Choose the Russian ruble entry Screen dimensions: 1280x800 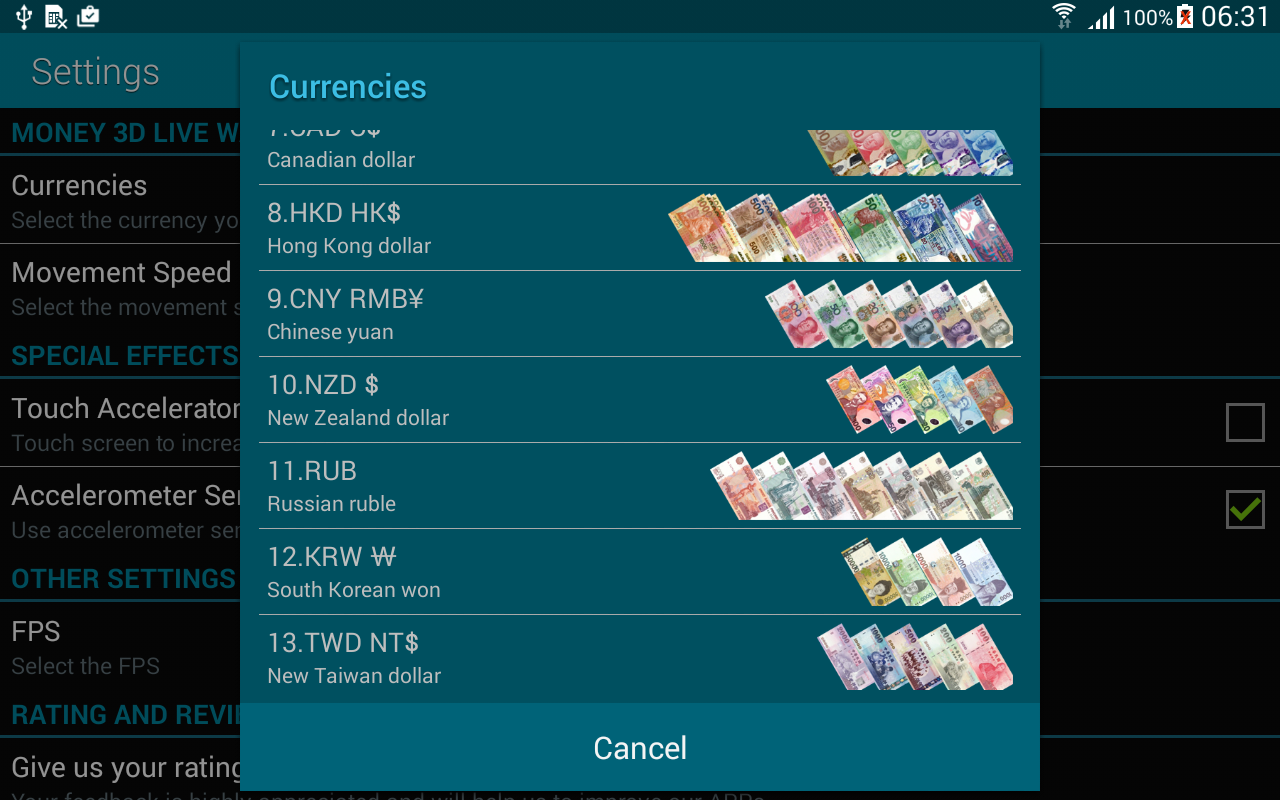pyautogui.click(x=640, y=486)
